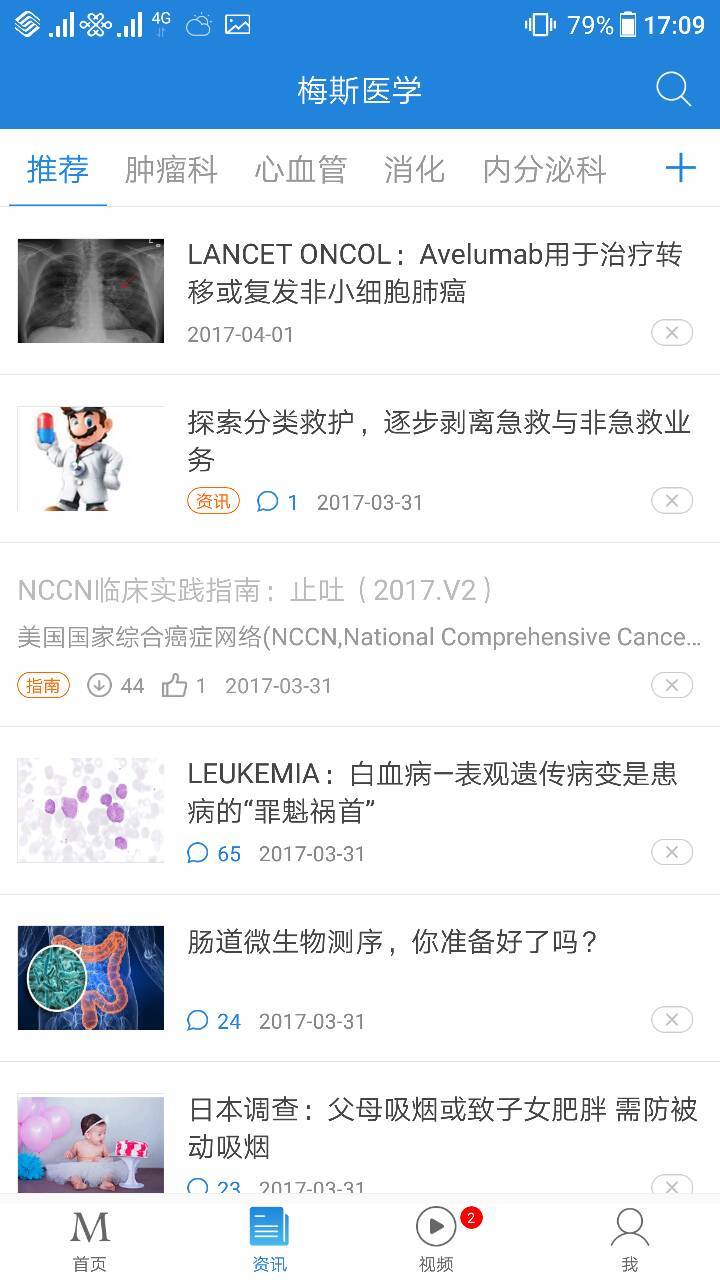Select the 推荐 tab
Image resolution: width=720 pixels, height=1280 pixels.
tap(58, 169)
